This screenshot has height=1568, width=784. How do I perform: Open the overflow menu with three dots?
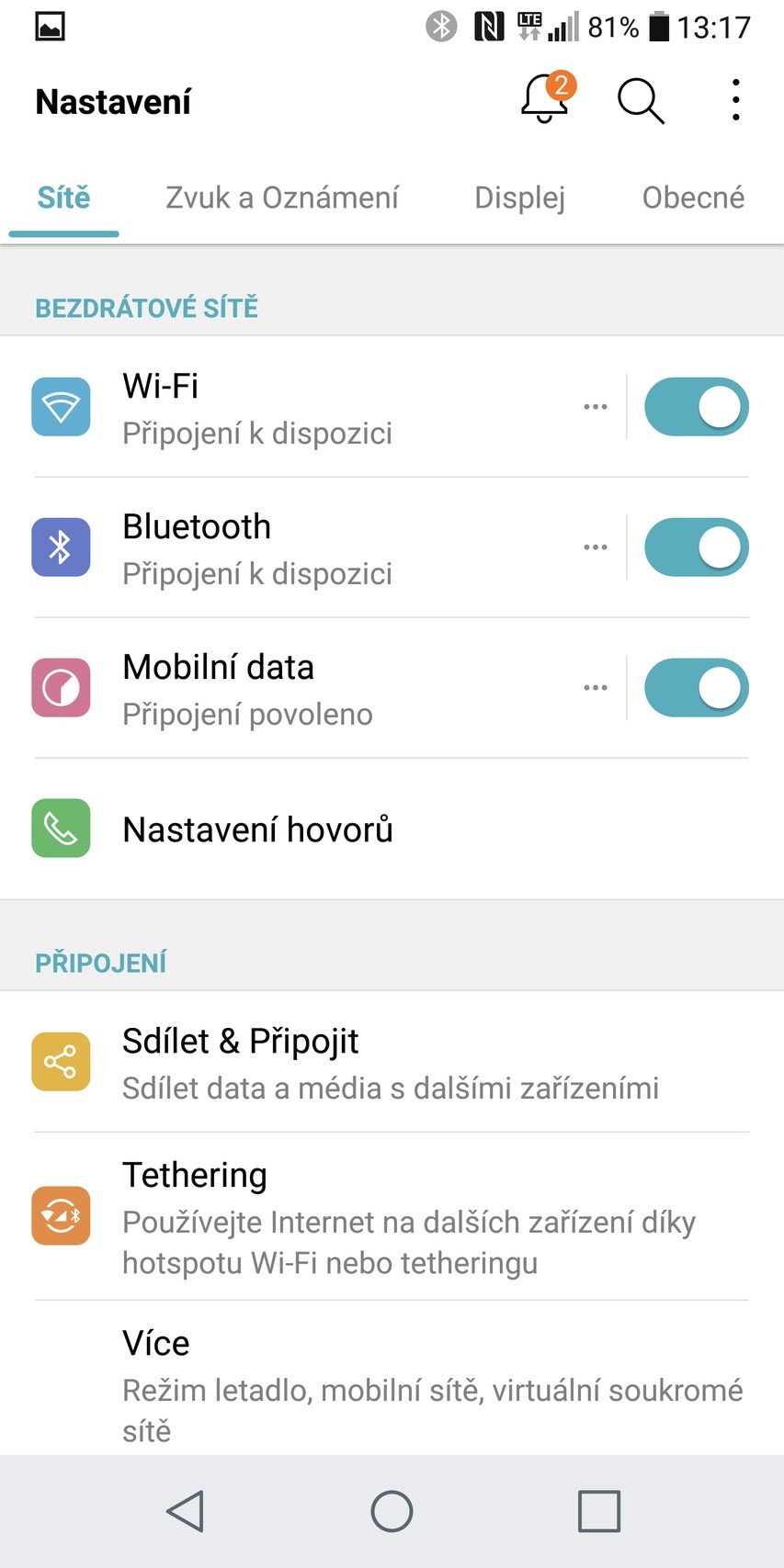(x=734, y=99)
